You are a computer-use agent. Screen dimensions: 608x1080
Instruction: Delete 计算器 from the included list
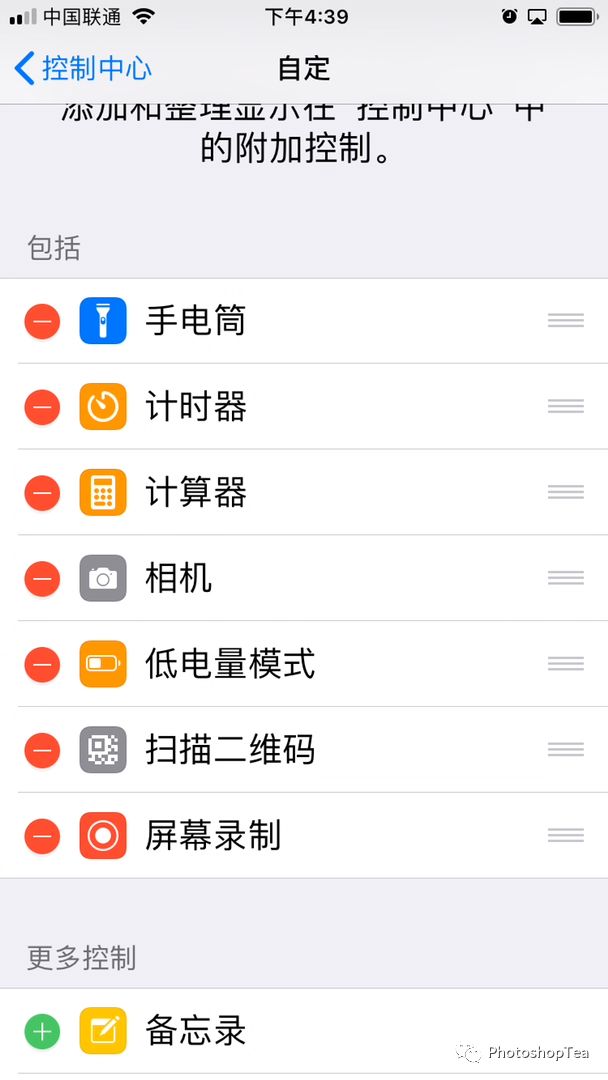(x=42, y=493)
